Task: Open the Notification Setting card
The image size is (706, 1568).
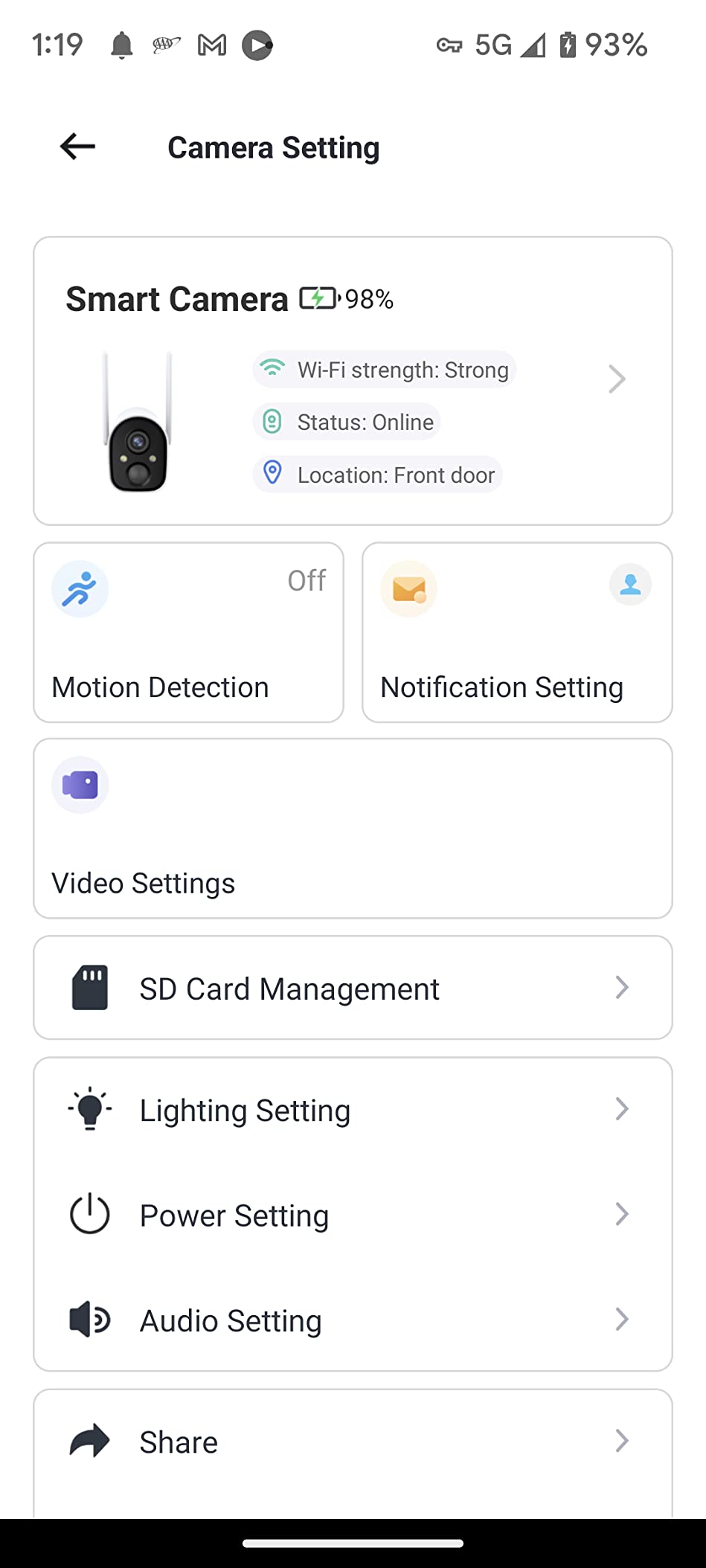Action: 517,632
